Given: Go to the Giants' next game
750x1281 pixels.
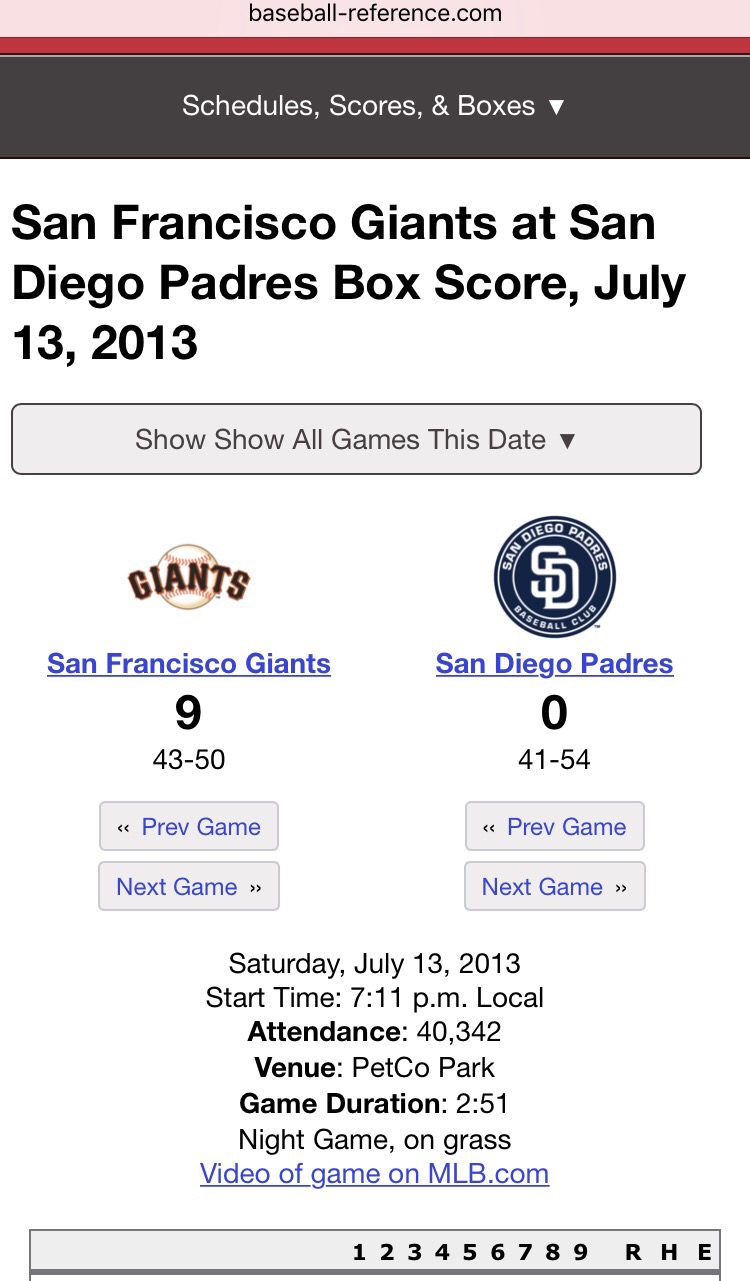Looking at the screenshot, I should click(189, 887).
